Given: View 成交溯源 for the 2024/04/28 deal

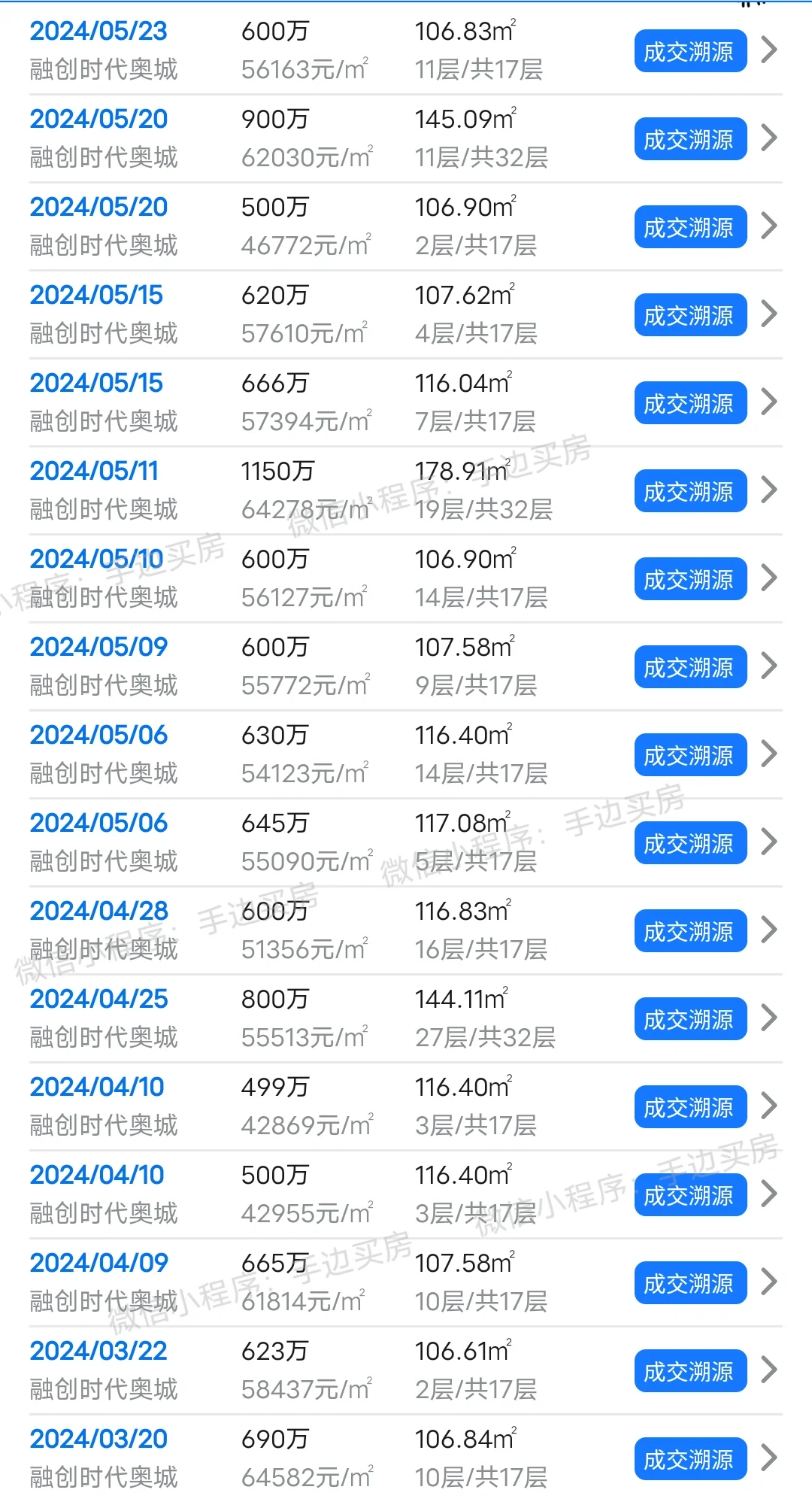Looking at the screenshot, I should (690, 931).
